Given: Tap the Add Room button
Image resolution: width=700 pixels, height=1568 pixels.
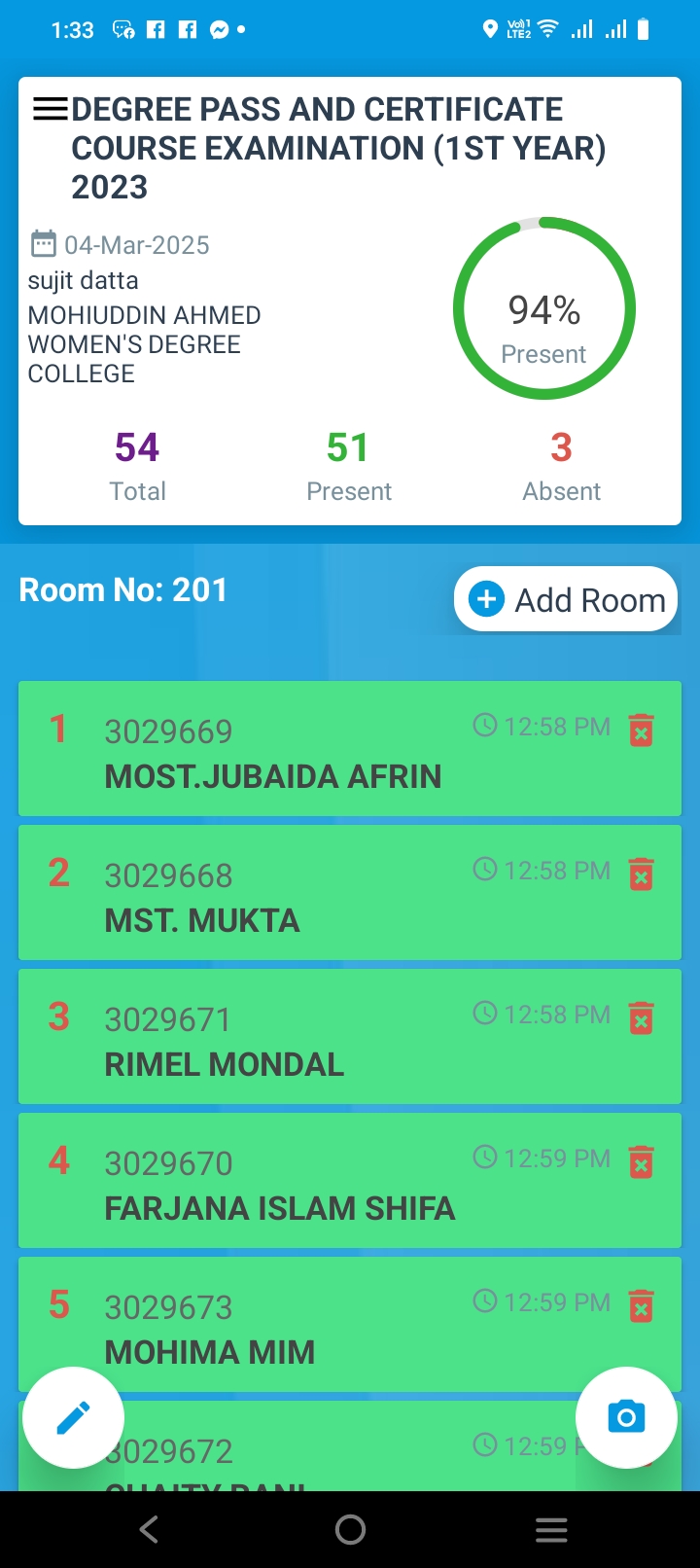Looking at the screenshot, I should click(x=566, y=599).
